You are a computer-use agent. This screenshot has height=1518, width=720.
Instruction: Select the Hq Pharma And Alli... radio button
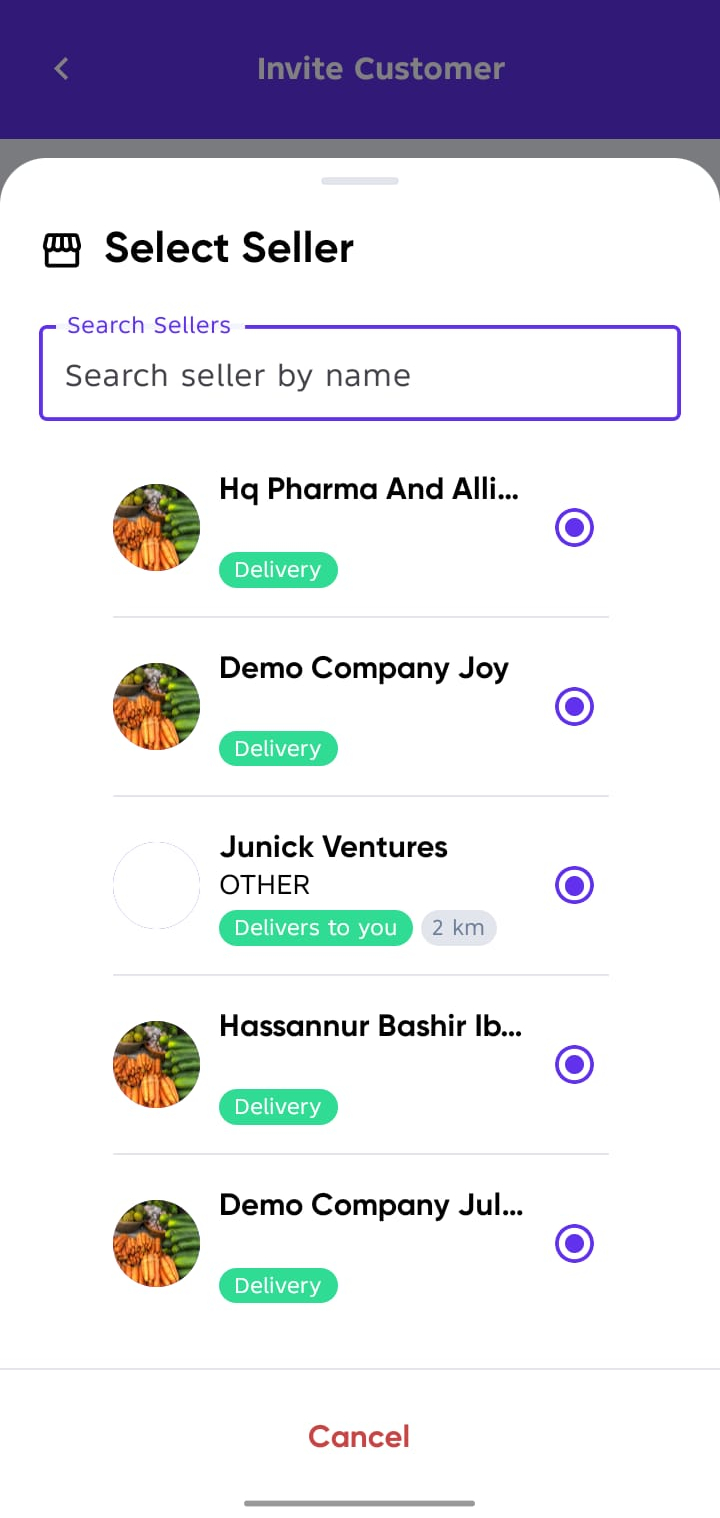(575, 527)
